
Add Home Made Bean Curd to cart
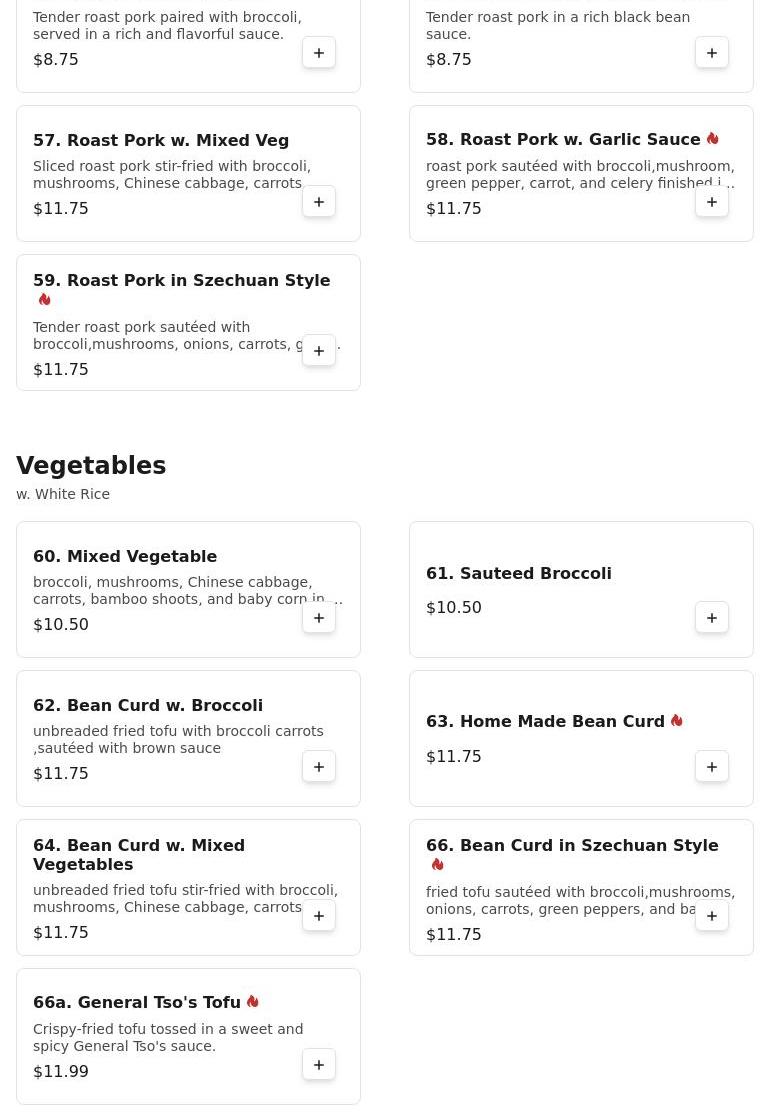[712, 766]
